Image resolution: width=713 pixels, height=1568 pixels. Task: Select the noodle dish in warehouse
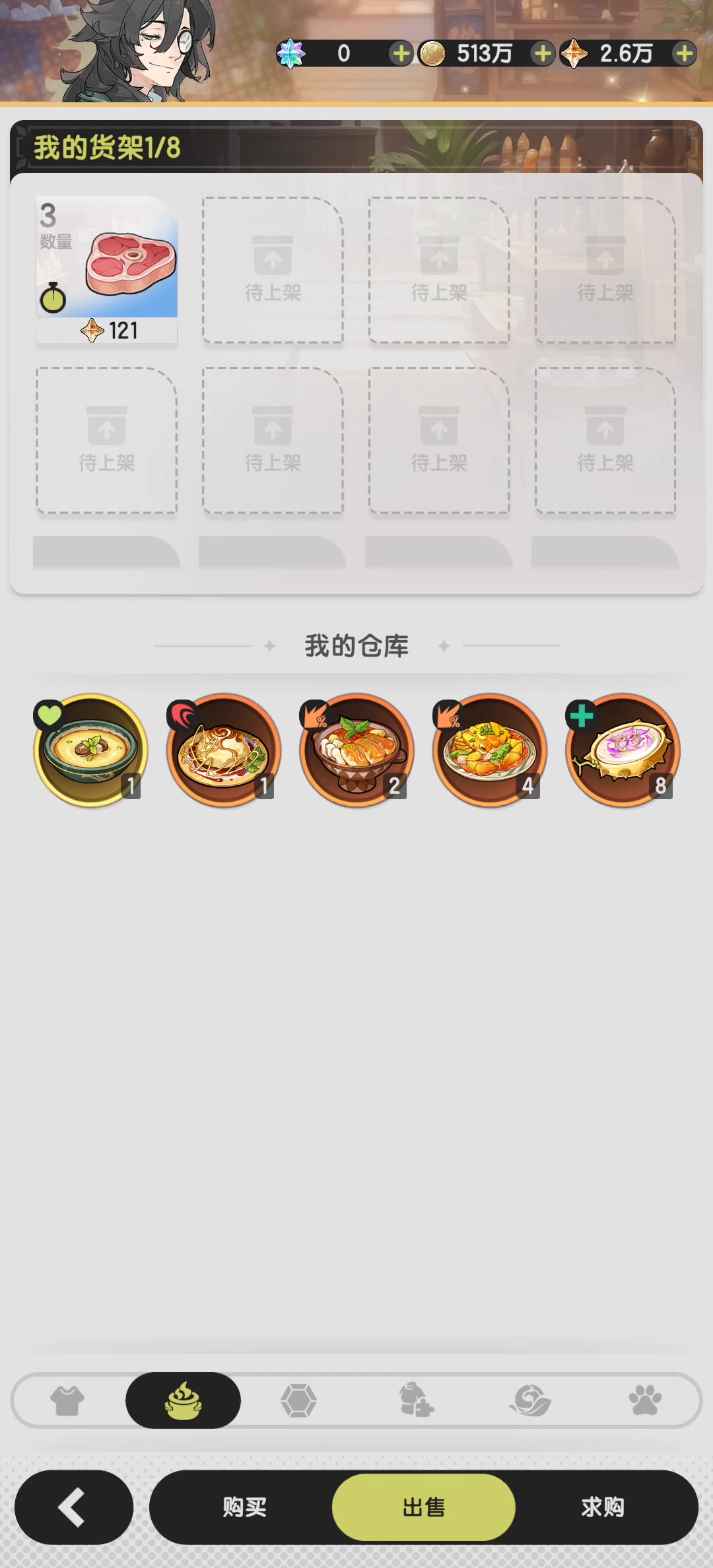pos(224,750)
